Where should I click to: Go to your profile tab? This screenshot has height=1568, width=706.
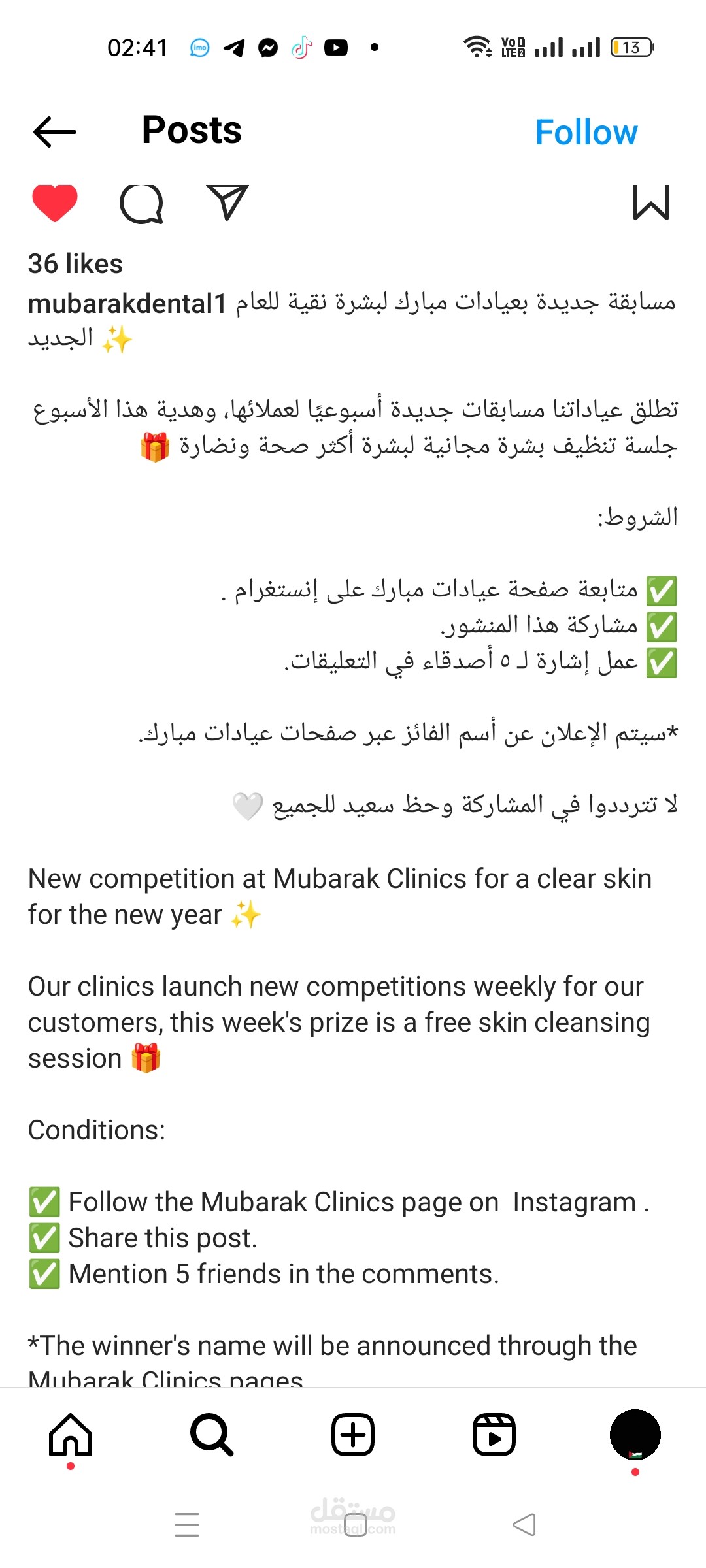[635, 1435]
